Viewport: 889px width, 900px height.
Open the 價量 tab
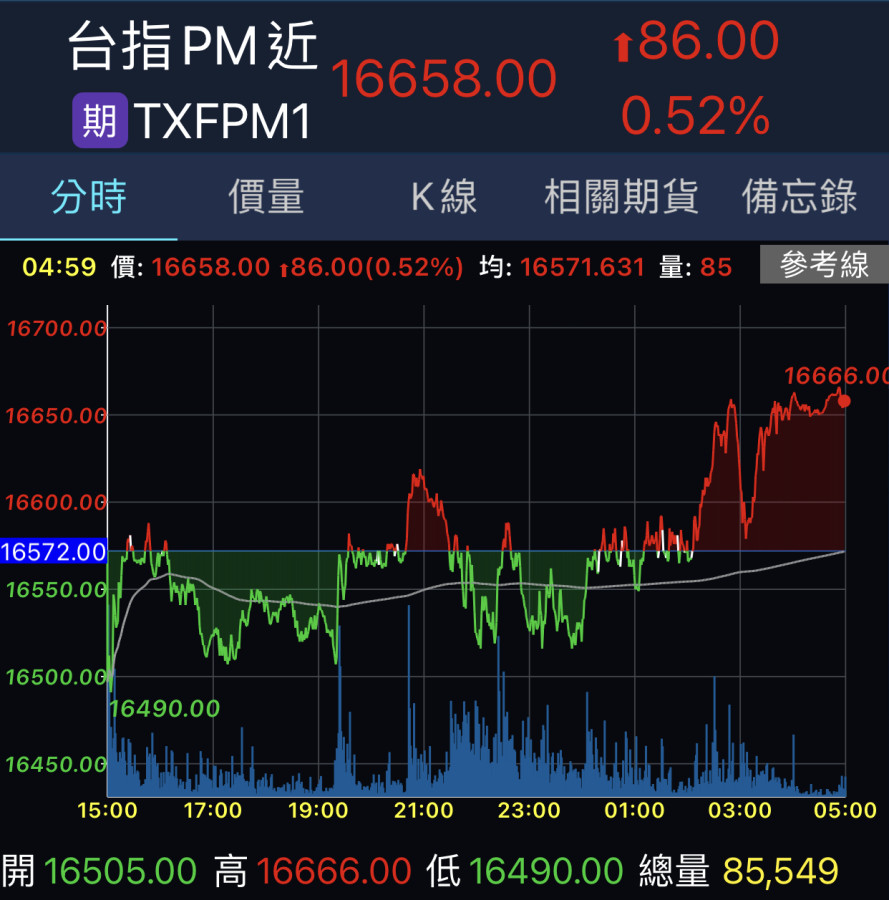coord(266,197)
